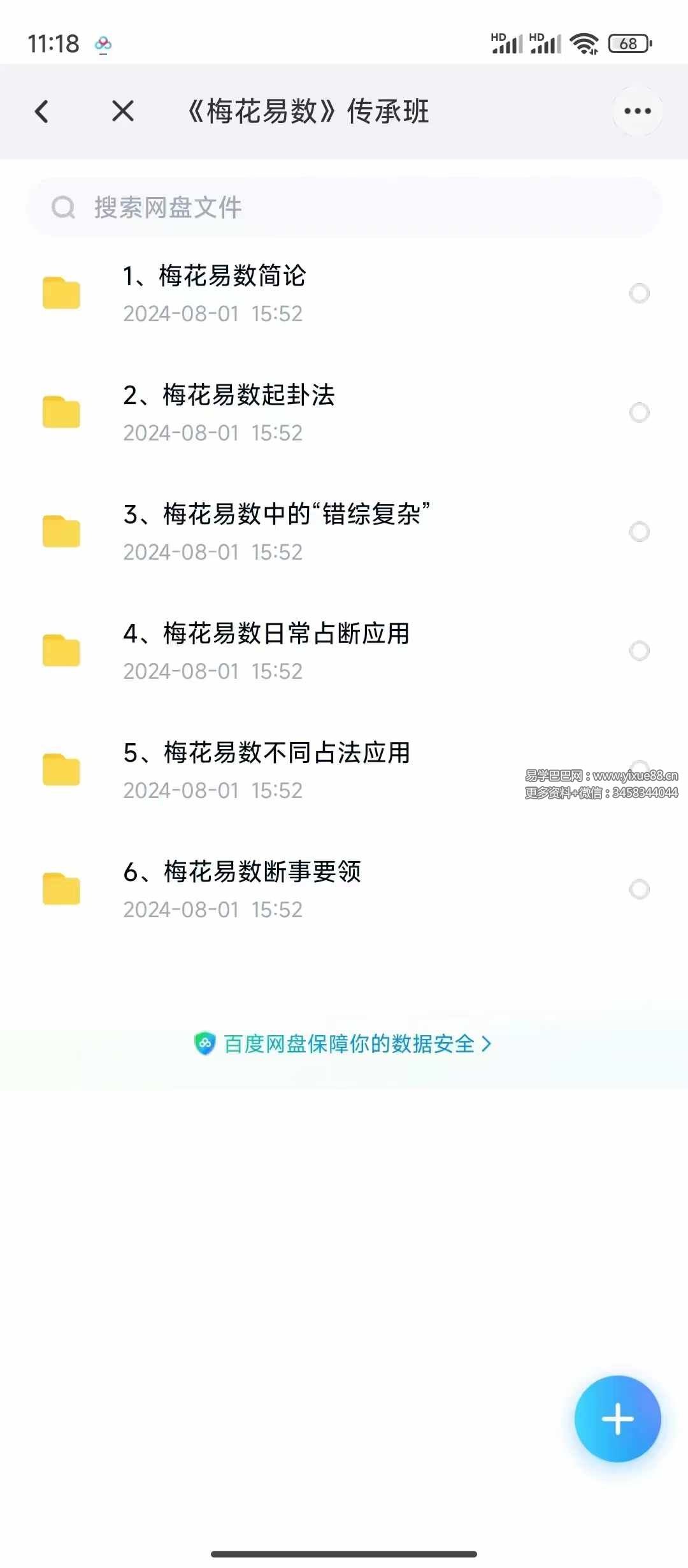Image resolution: width=688 pixels, height=1568 pixels.
Task: Select the checkbox beside 梅花易数简论
Action: click(639, 294)
